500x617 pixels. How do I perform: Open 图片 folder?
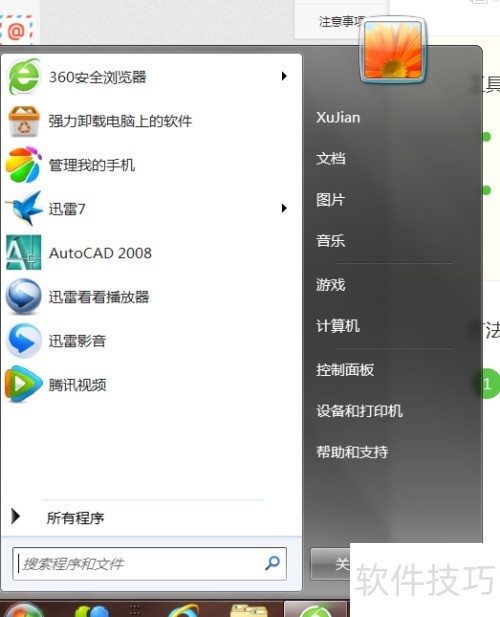330,200
